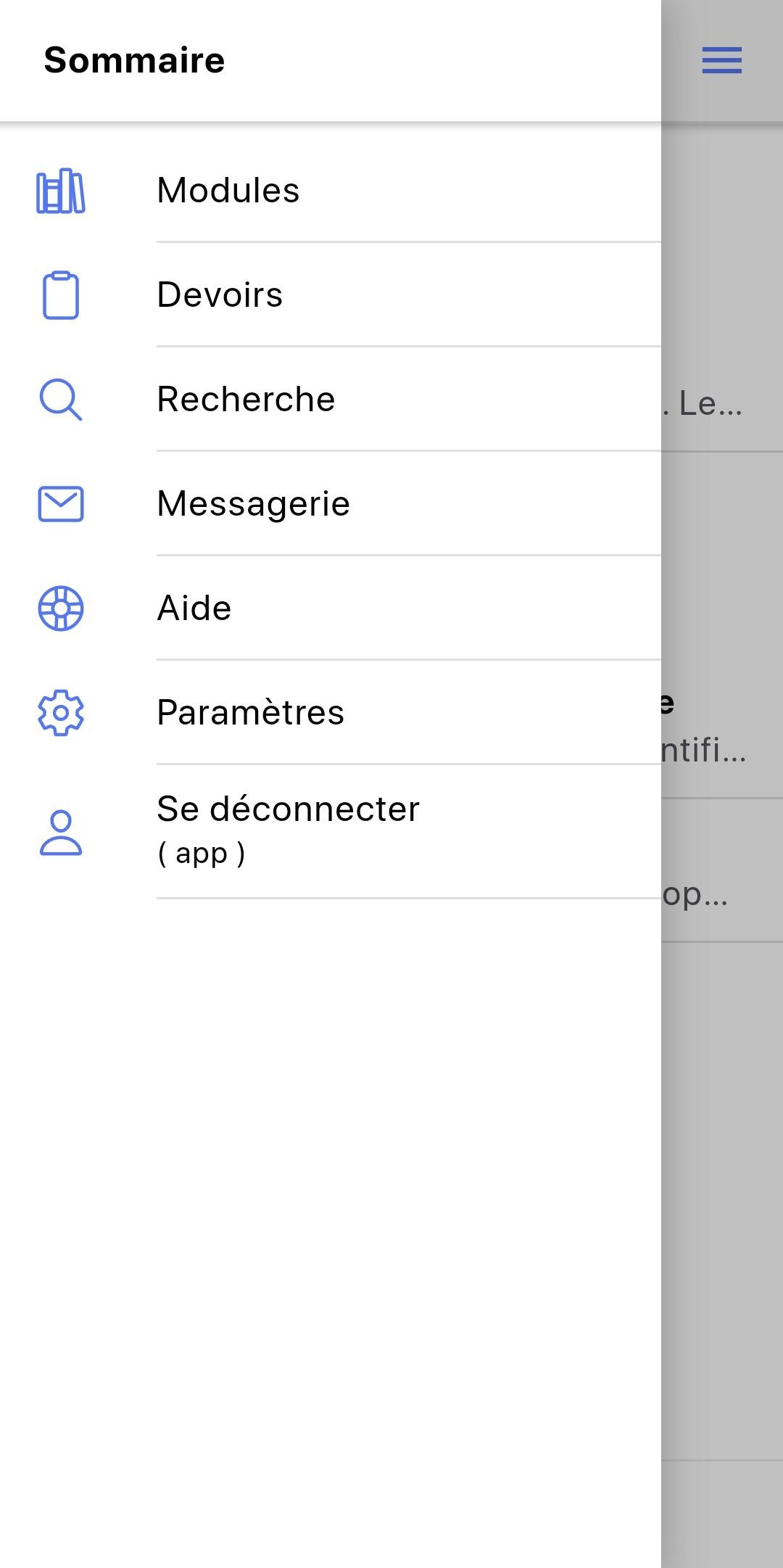
Task: Tap the hamburger menu icon
Action: [721, 60]
